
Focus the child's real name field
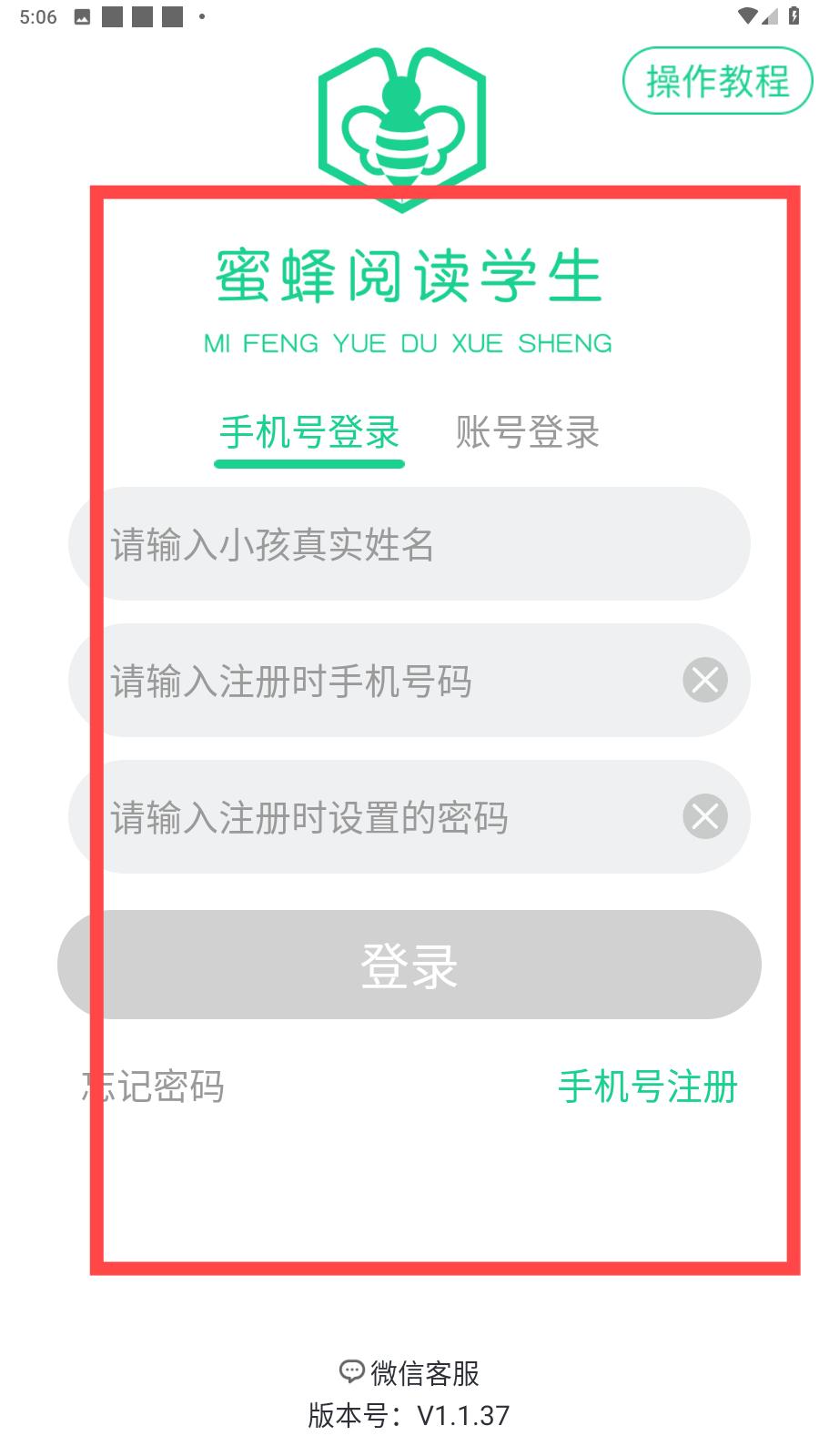coord(409,544)
